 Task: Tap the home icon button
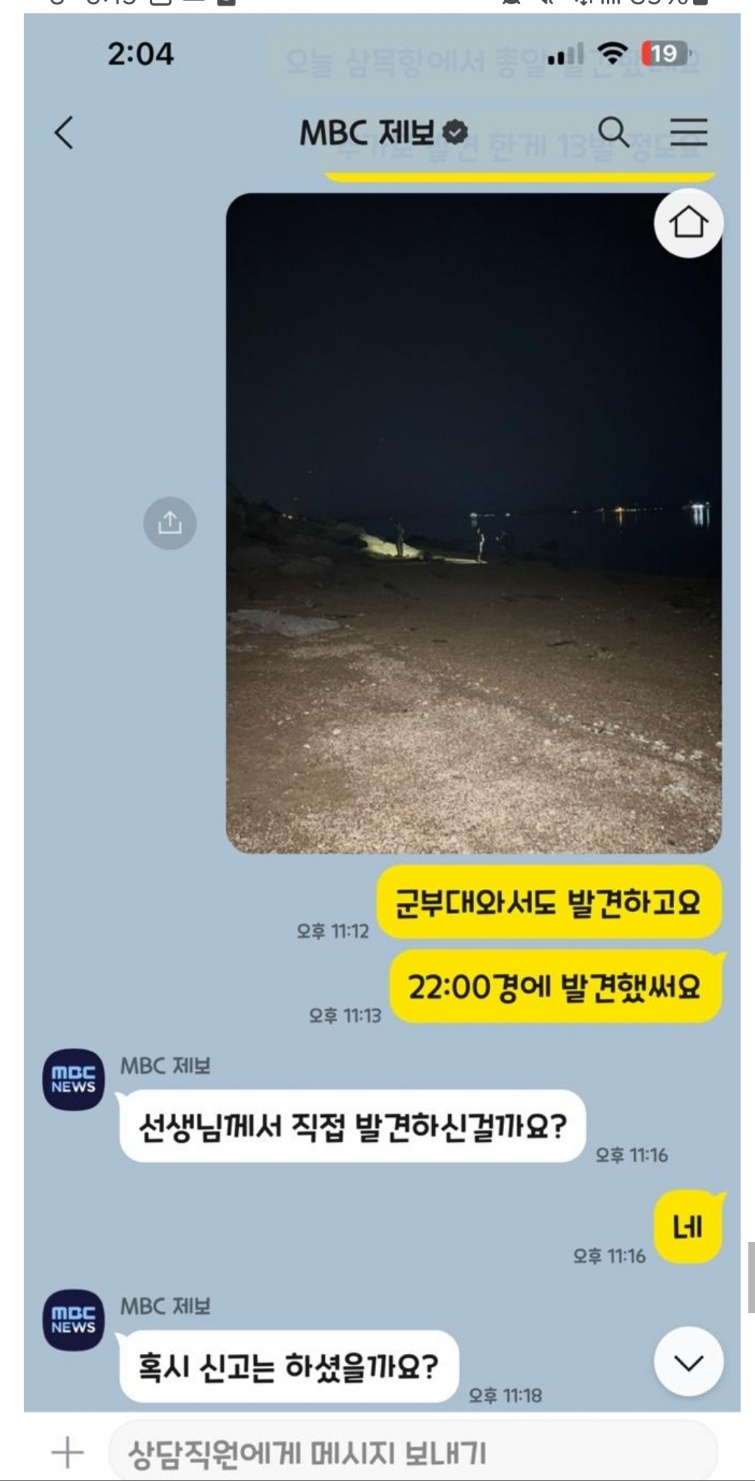point(688,224)
